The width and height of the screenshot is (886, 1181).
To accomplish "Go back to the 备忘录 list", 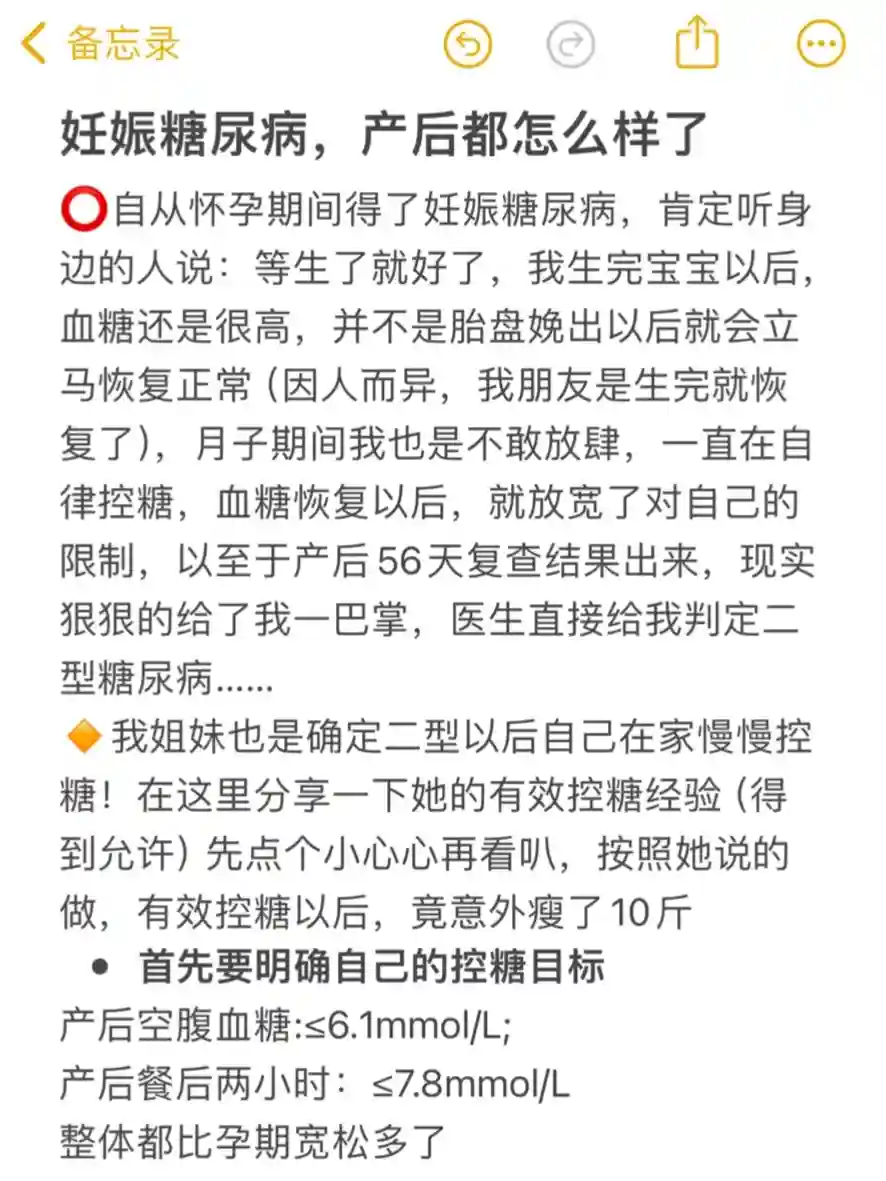I will pyautogui.click(x=100, y=44).
